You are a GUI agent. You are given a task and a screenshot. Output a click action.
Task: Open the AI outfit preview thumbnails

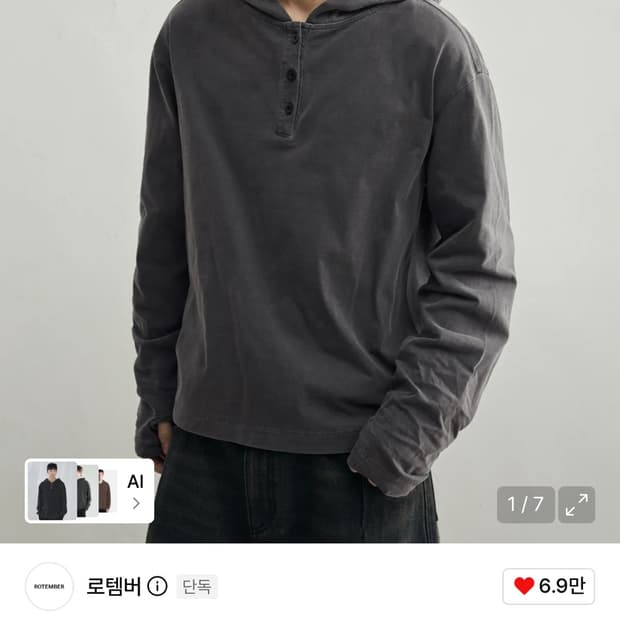(89, 491)
